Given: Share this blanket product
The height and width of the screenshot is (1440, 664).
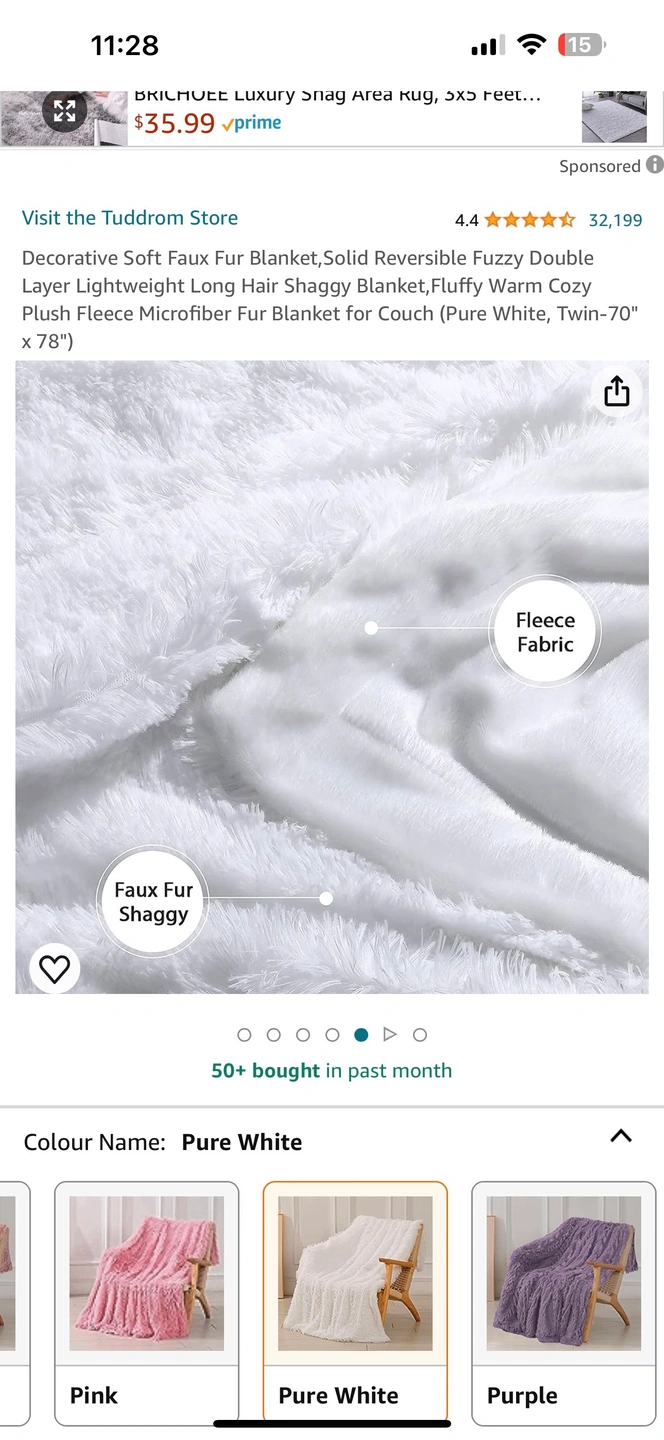Looking at the screenshot, I should [617, 391].
